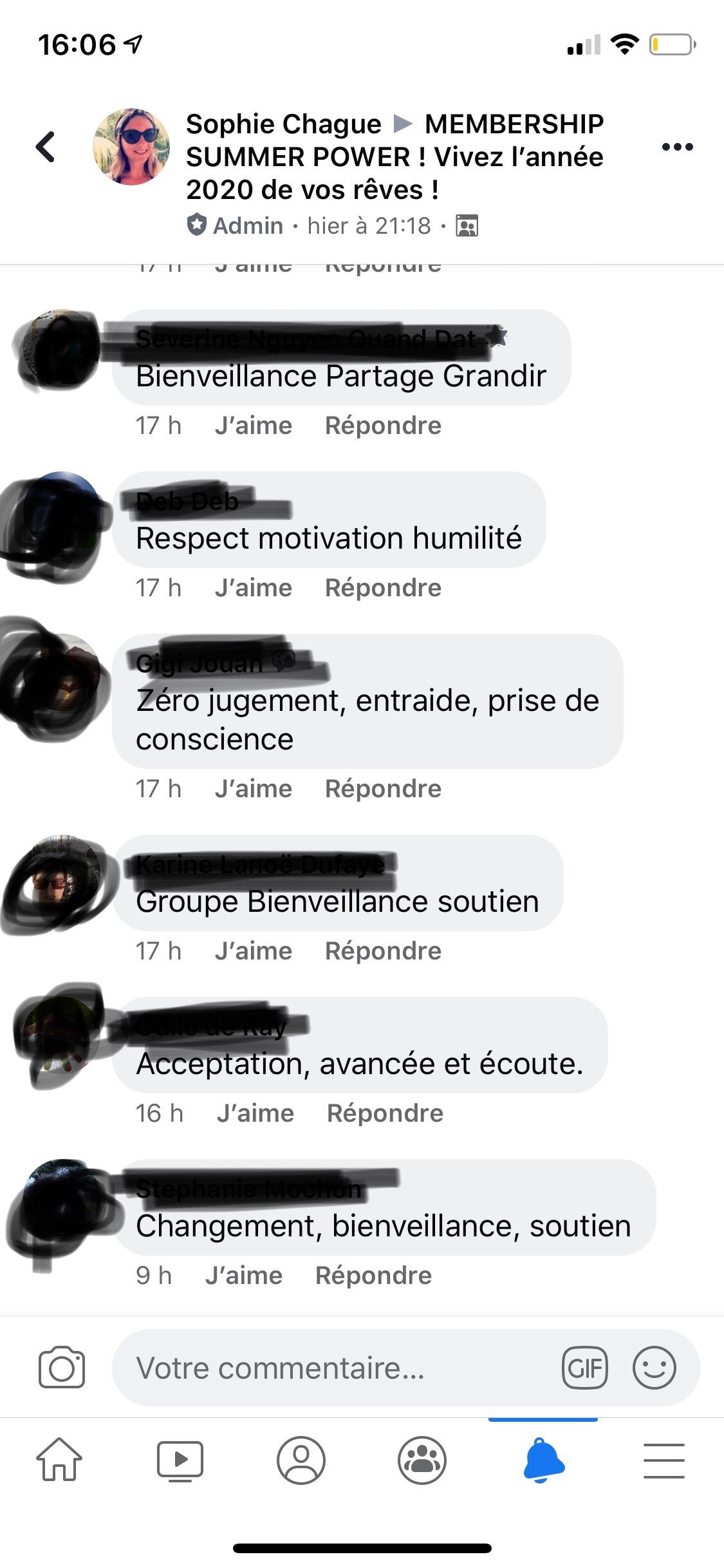Reply to the 'Zéro jugement, entraide' comment
Viewport: 724px width, 1568px height.
383,789
